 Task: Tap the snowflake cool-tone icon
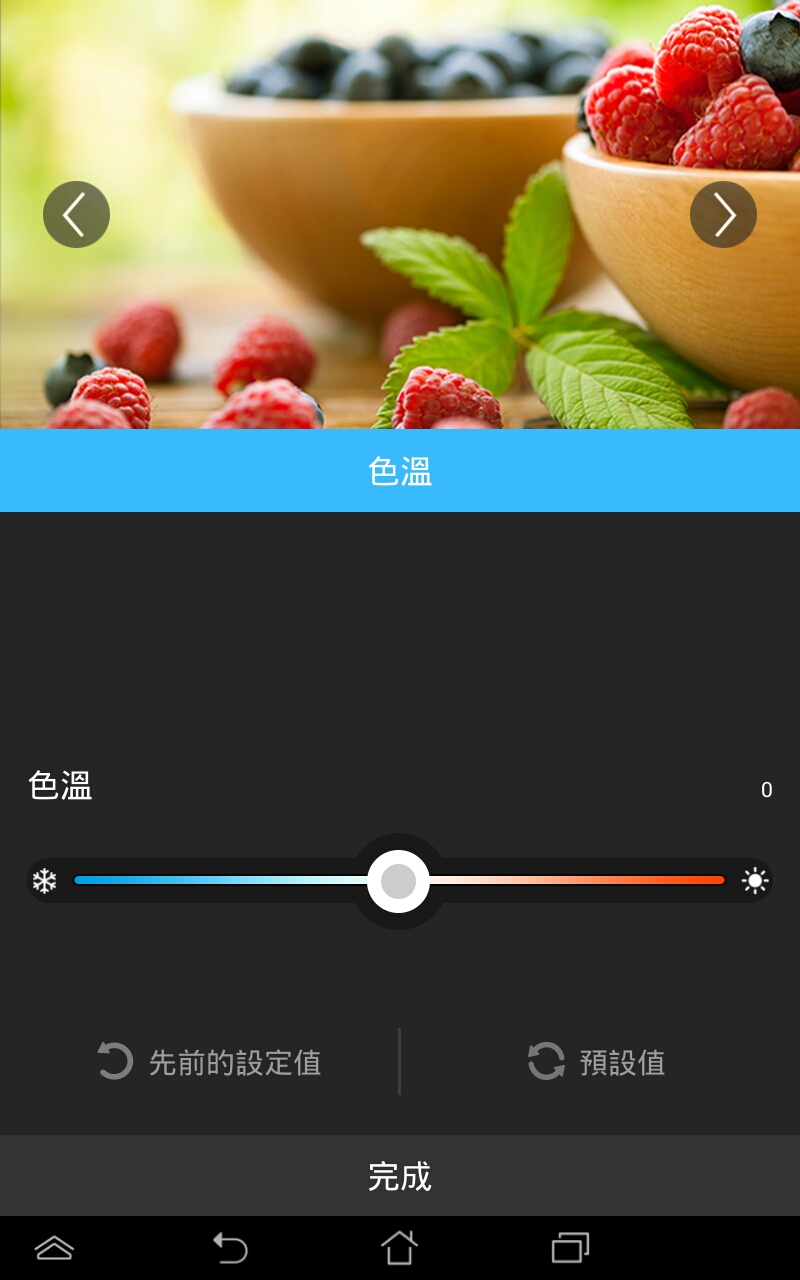(45, 881)
